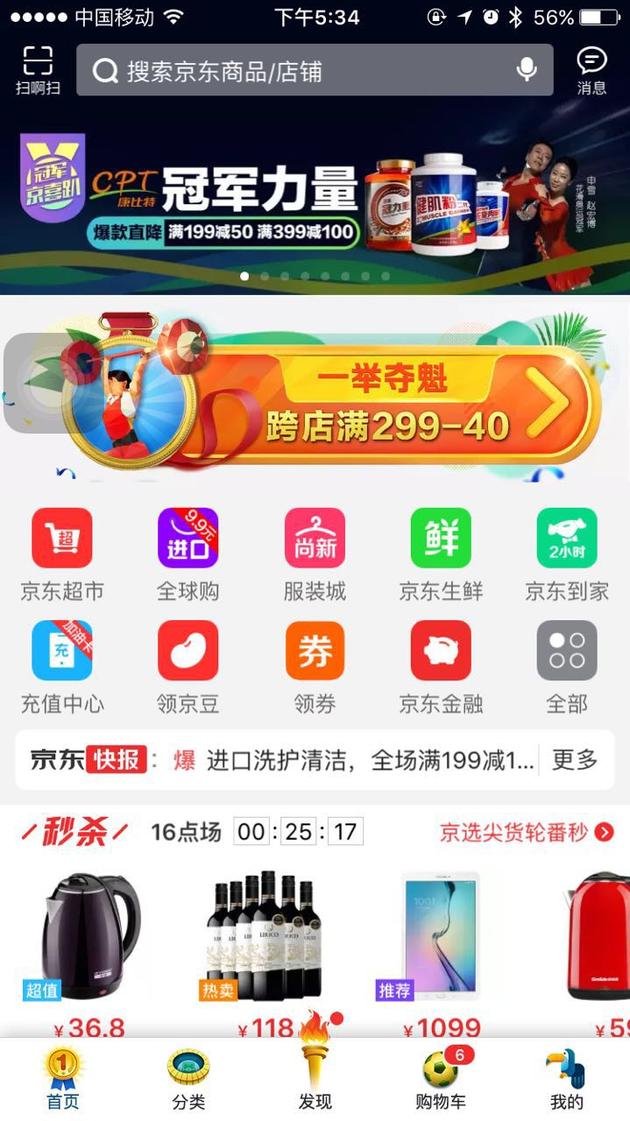
Task: Tap 更多 in 京东快报
Action: tap(575, 760)
